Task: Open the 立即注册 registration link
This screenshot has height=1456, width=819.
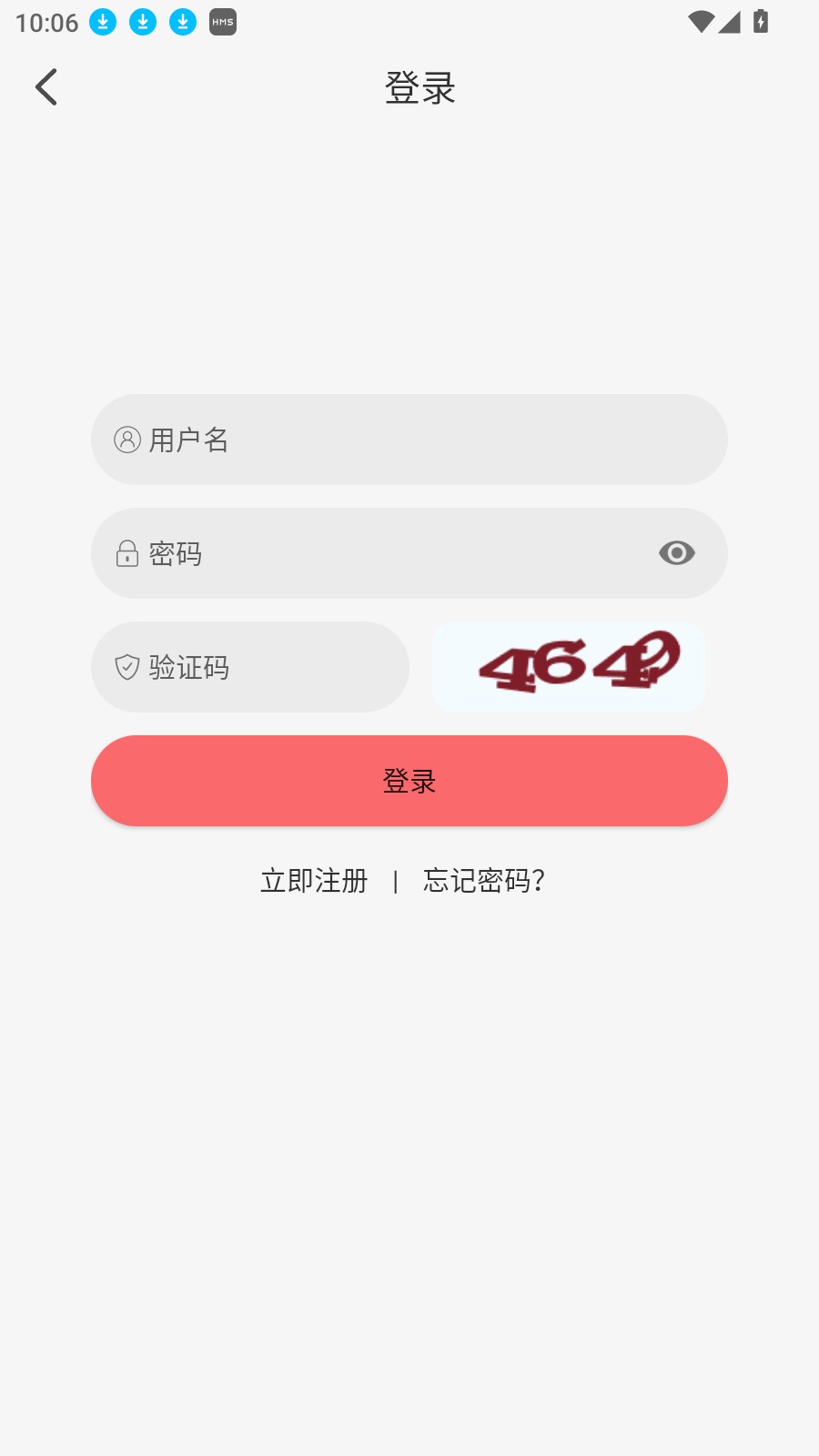Action: [314, 881]
